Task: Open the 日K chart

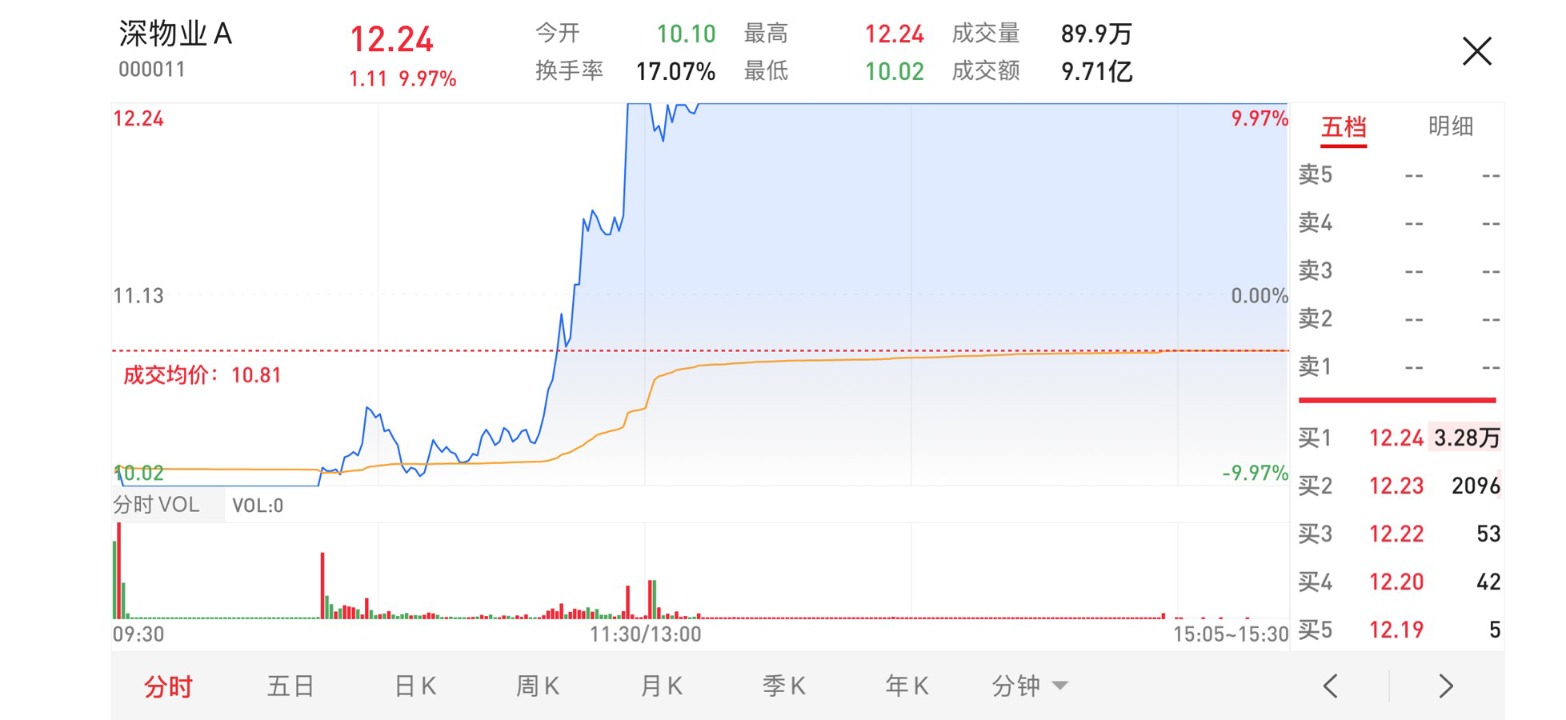Action: pyautogui.click(x=415, y=686)
